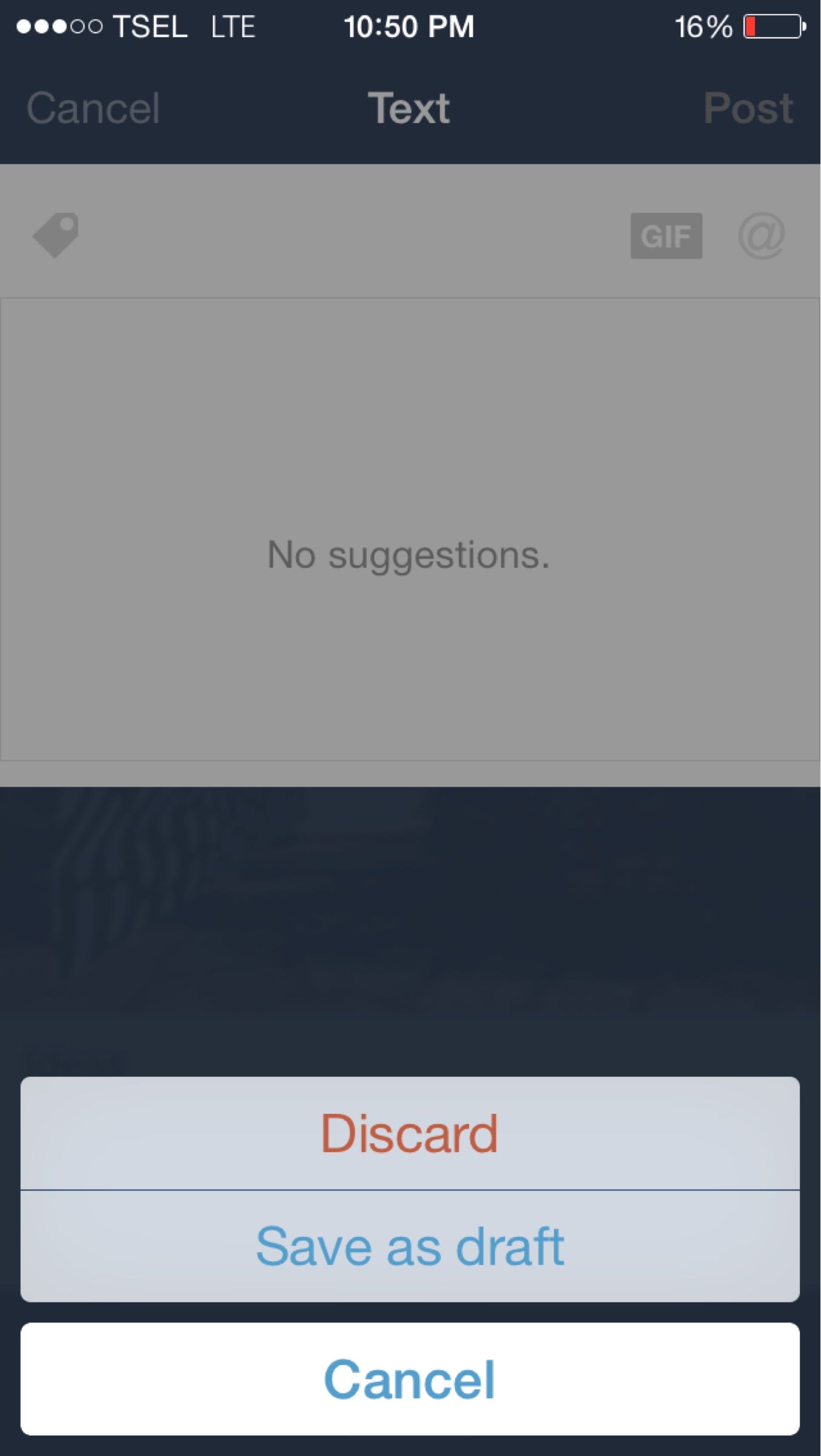
Task: Save the post as draft
Action: 410,1246
